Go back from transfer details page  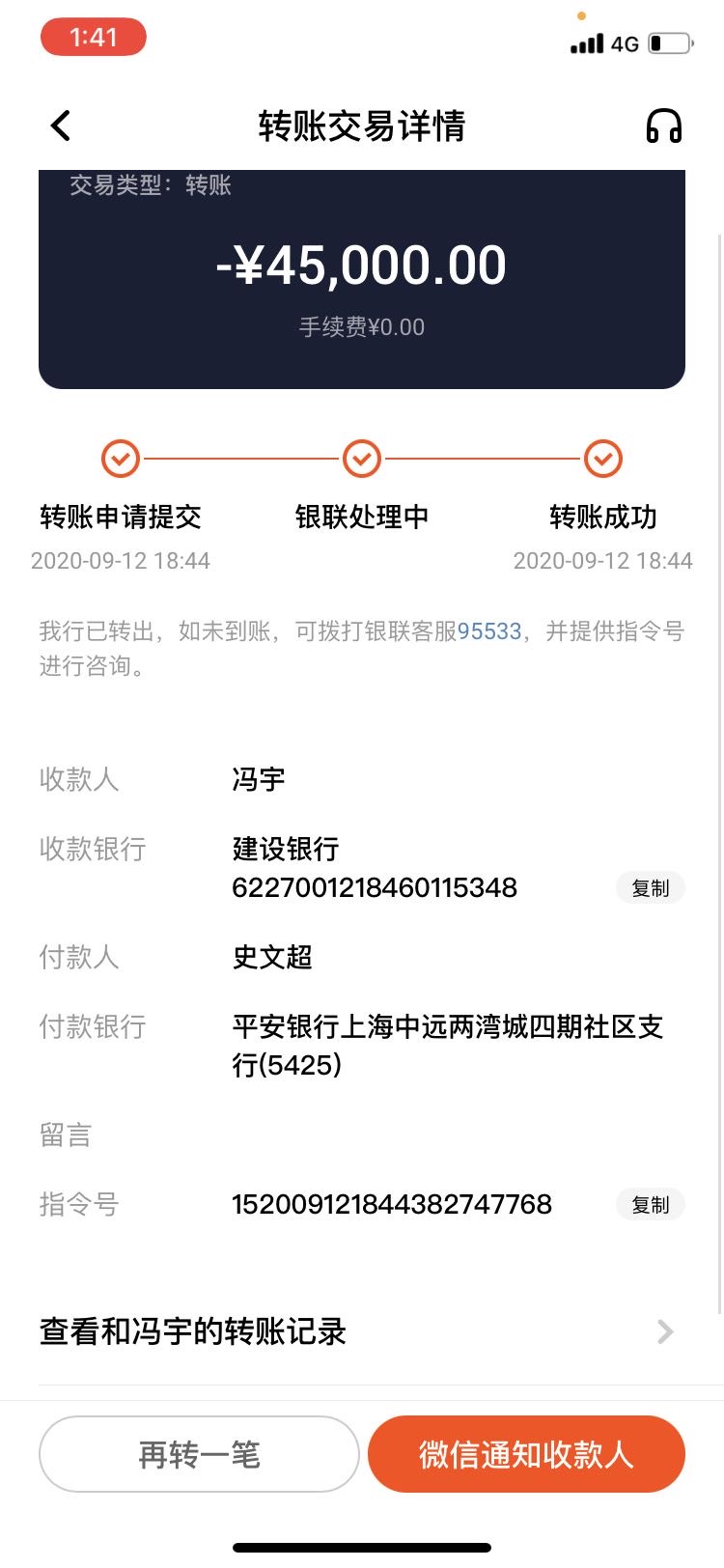click(61, 126)
